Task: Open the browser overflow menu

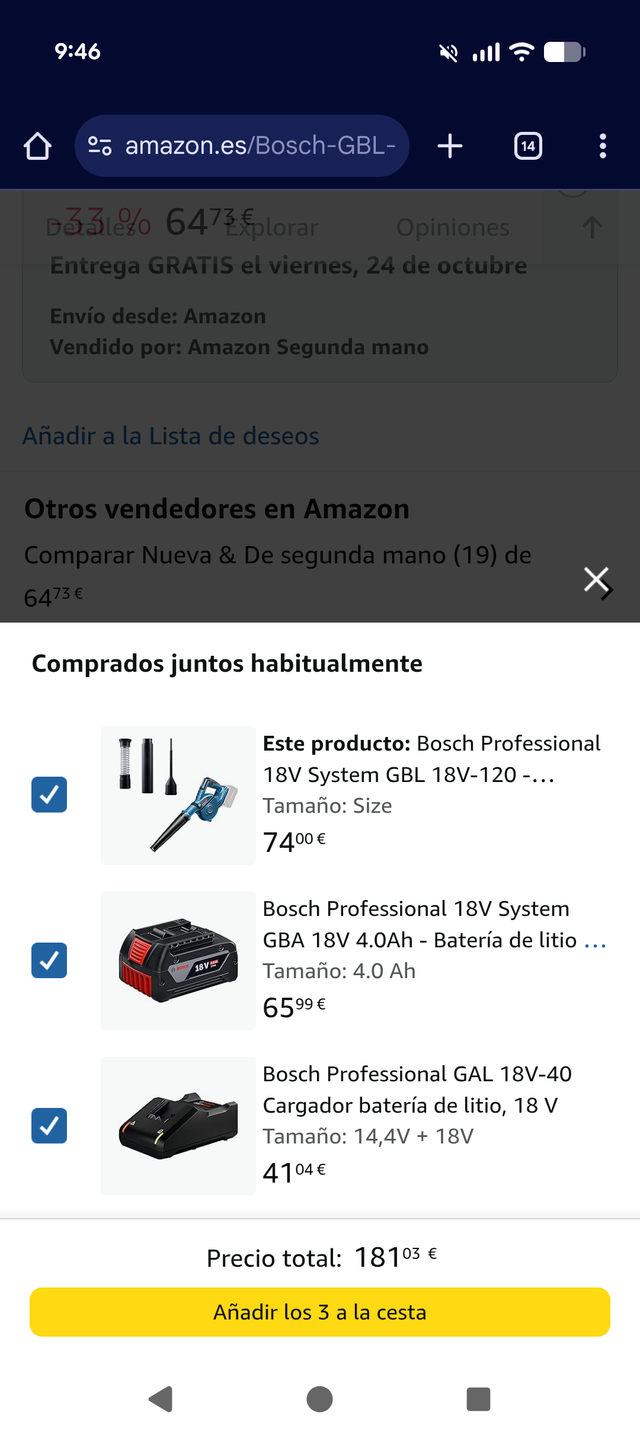Action: click(602, 147)
